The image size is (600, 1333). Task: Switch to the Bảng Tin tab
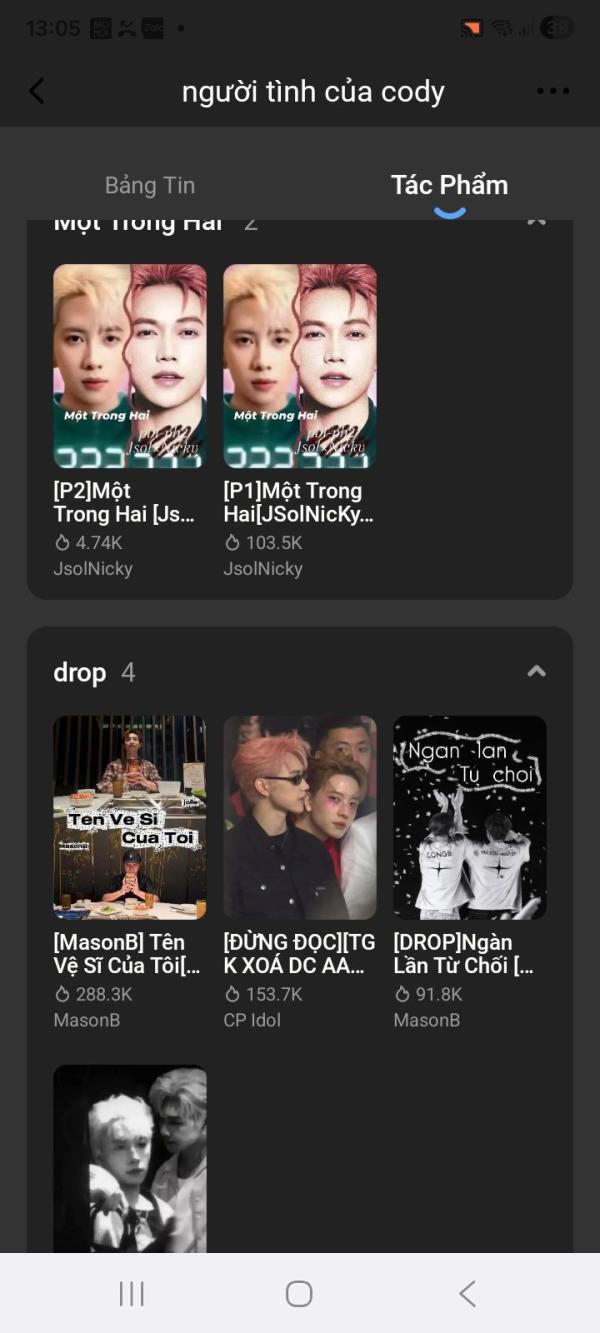150,185
